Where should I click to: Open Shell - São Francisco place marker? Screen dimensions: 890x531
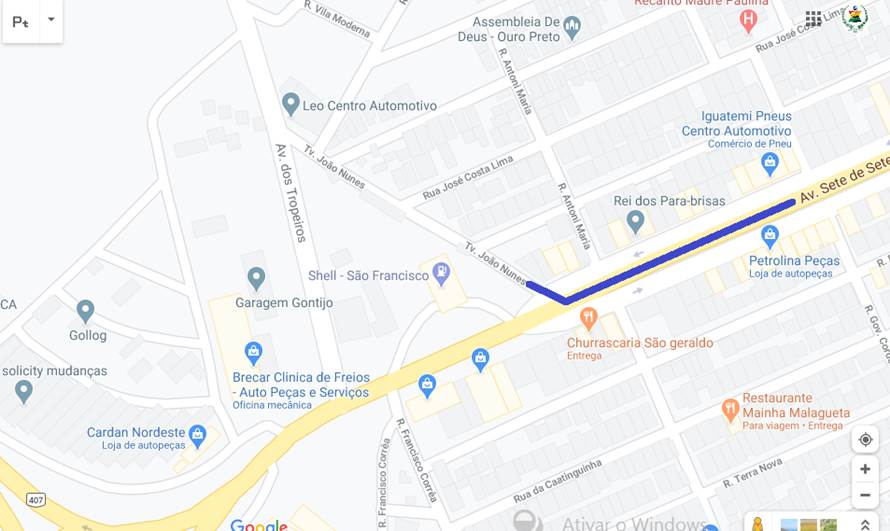[442, 272]
